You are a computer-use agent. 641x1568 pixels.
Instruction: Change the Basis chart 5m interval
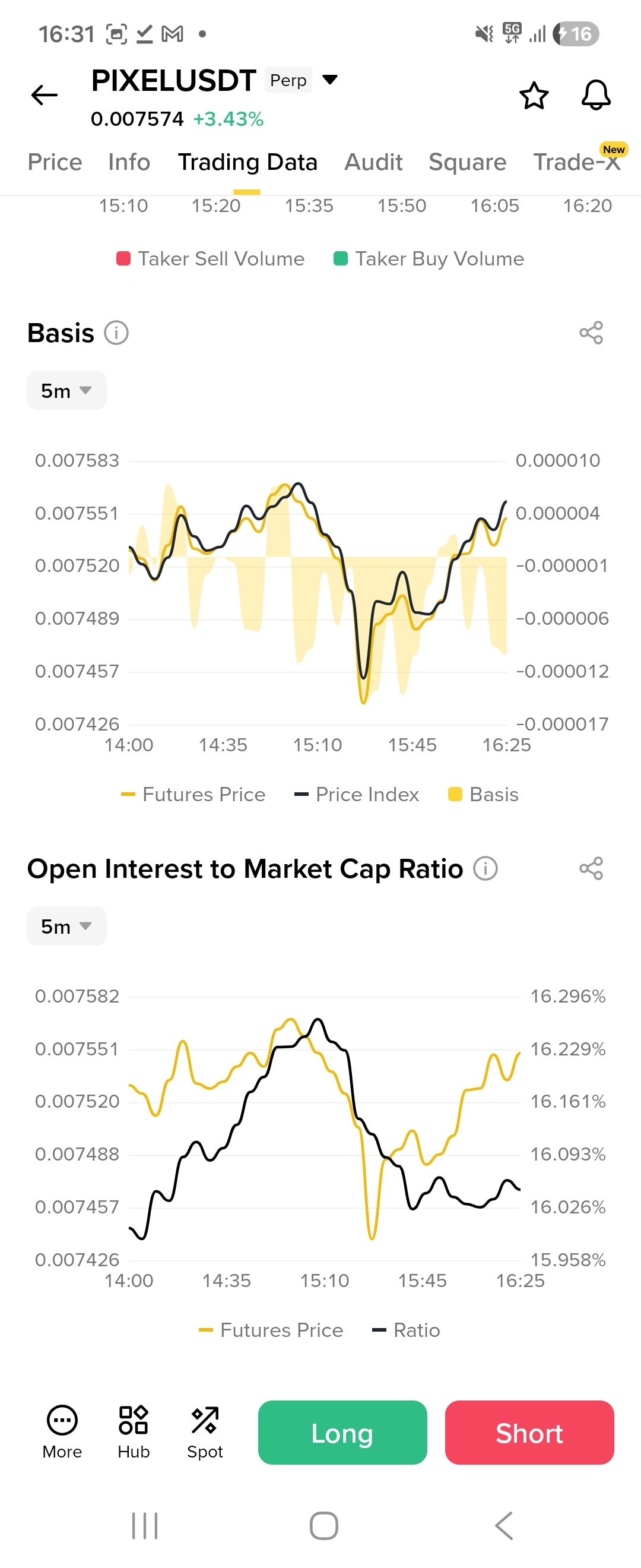coord(66,390)
